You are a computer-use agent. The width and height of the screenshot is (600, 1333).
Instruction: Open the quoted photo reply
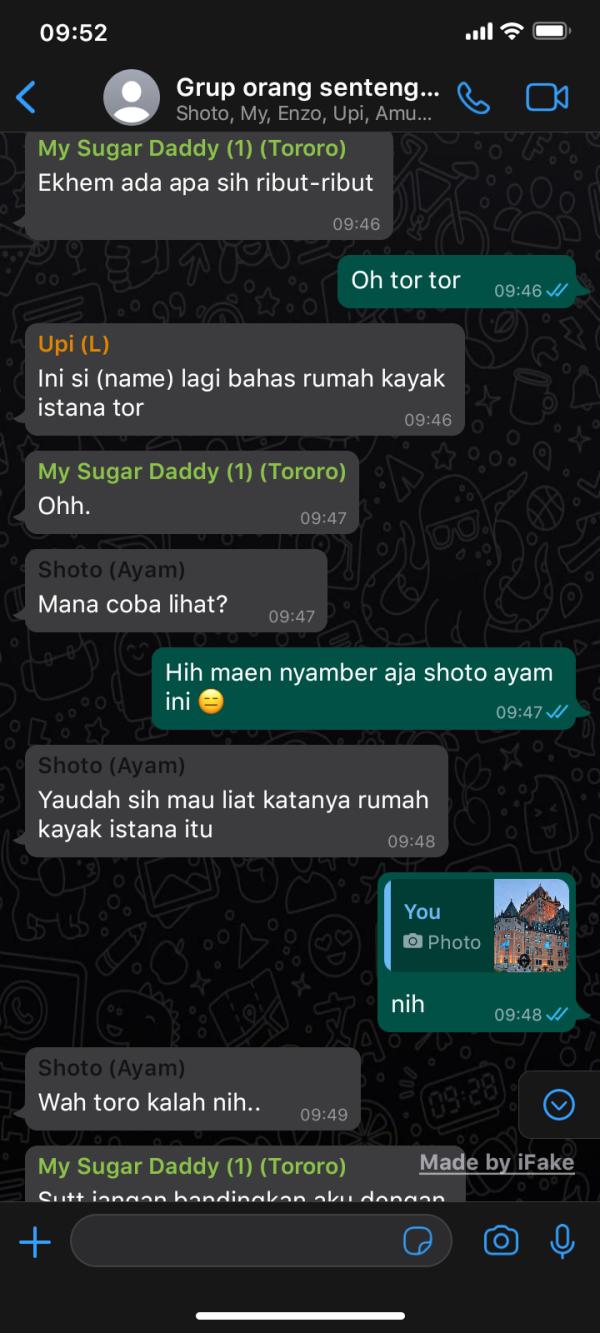[x=477, y=926]
